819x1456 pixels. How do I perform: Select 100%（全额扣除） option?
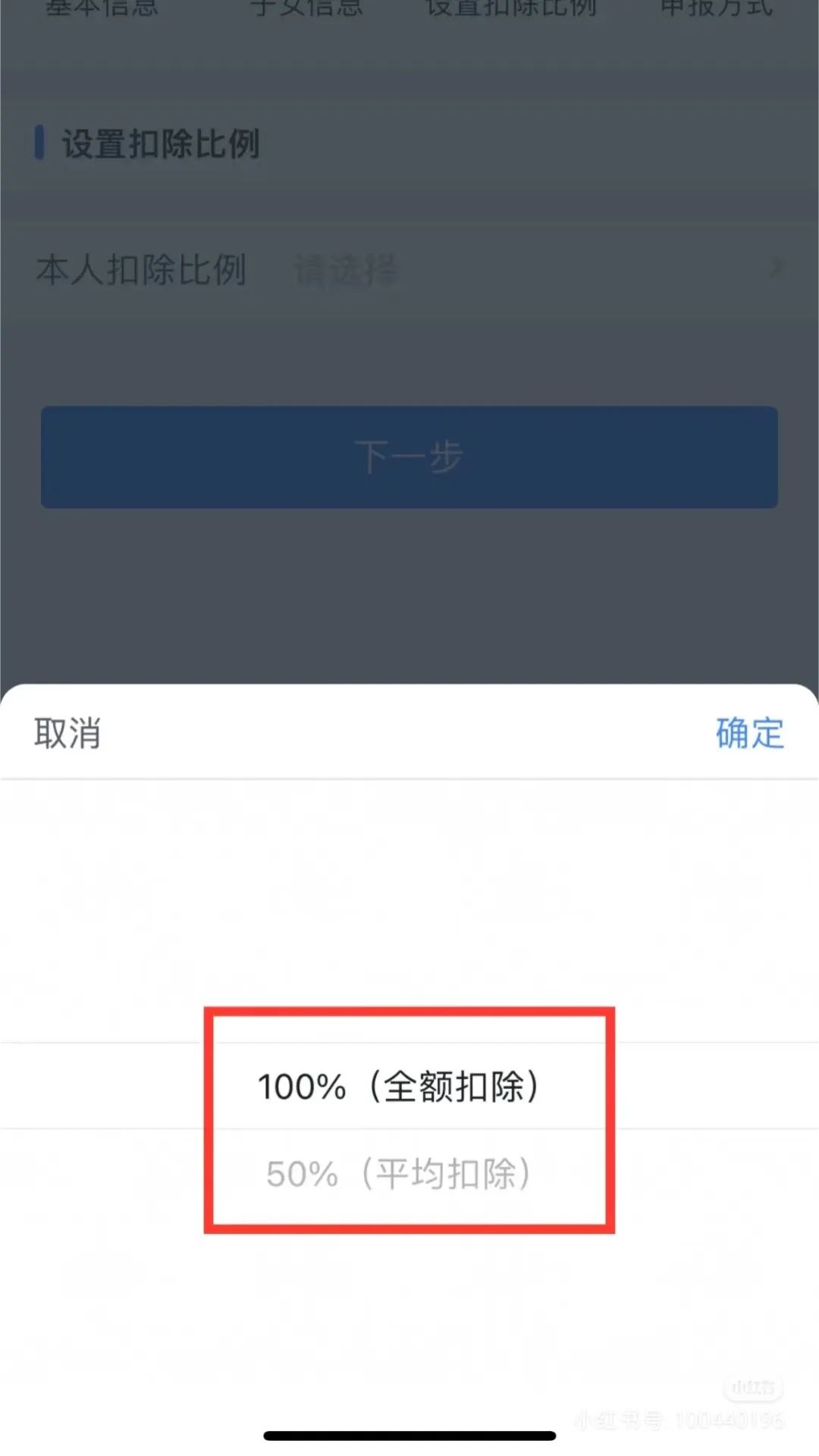(399, 1087)
